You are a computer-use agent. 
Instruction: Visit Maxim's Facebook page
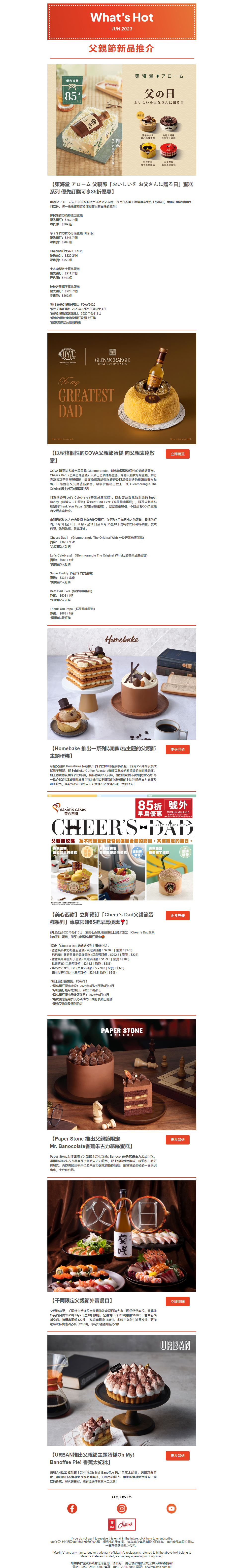[72, 1508]
